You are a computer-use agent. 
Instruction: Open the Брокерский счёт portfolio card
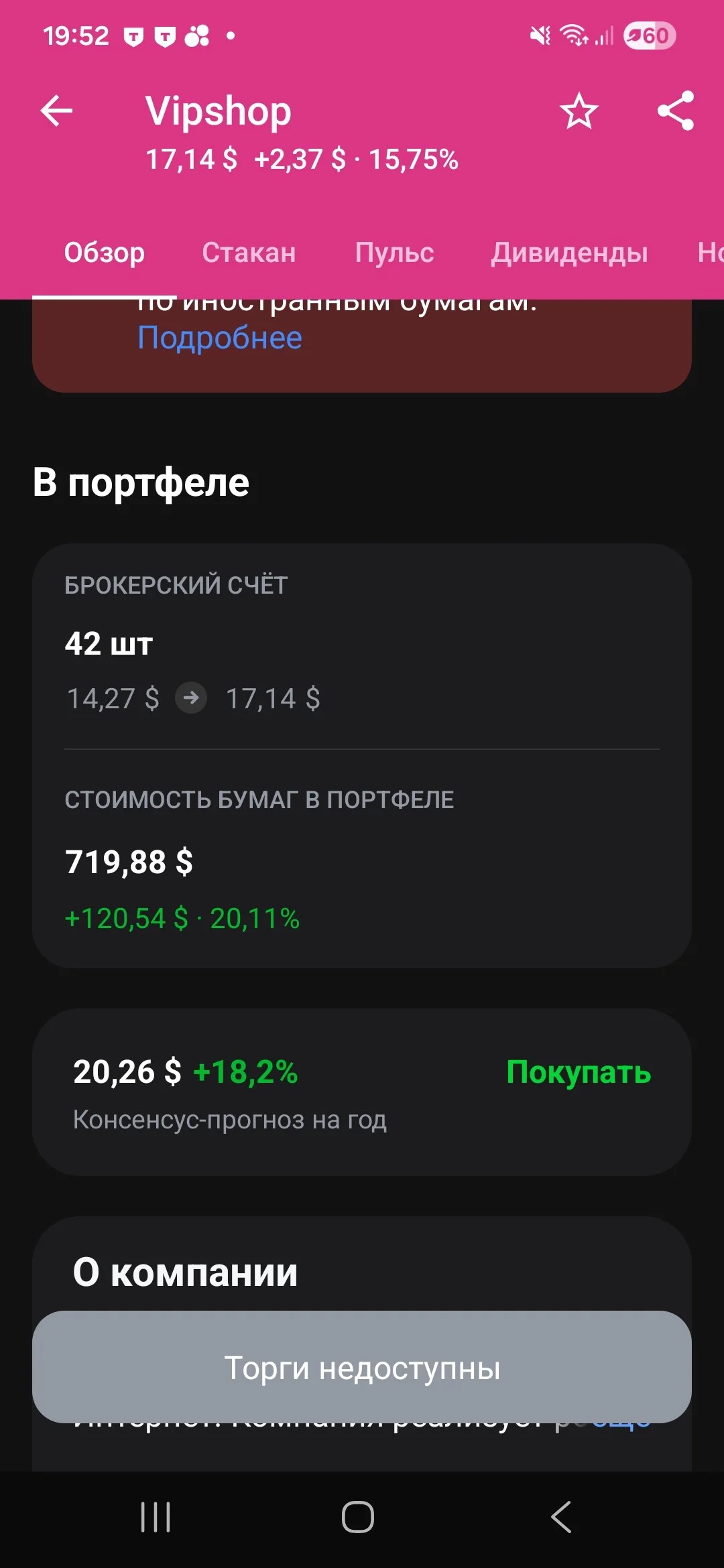[x=362, y=755]
